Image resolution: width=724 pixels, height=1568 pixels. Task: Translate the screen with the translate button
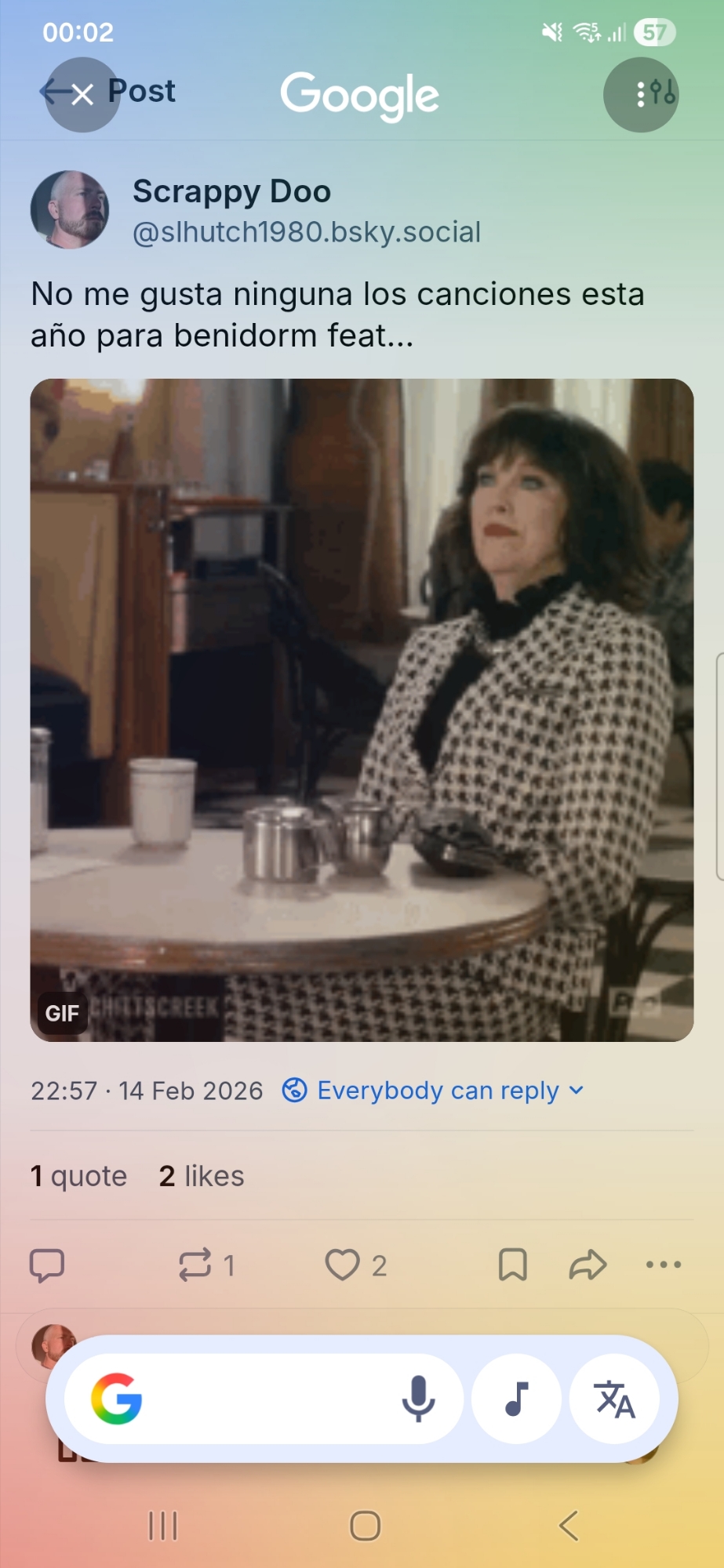[614, 1399]
